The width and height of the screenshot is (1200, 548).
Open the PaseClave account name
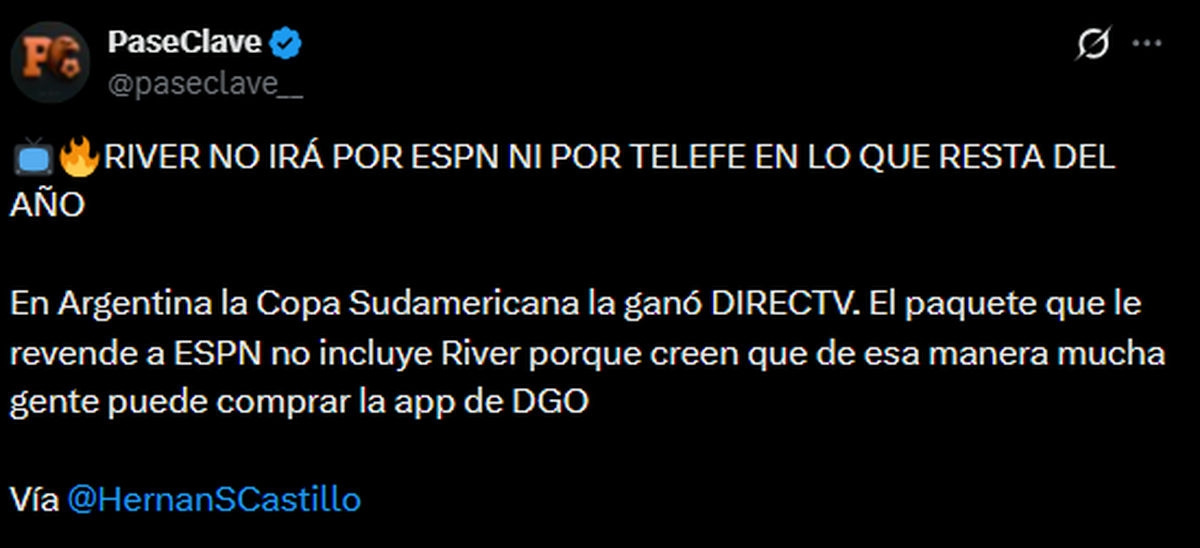[x=184, y=43]
